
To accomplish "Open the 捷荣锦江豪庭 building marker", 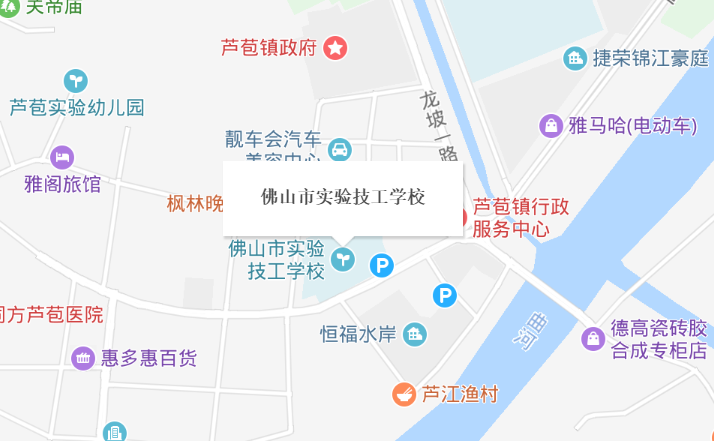I will 575,58.
